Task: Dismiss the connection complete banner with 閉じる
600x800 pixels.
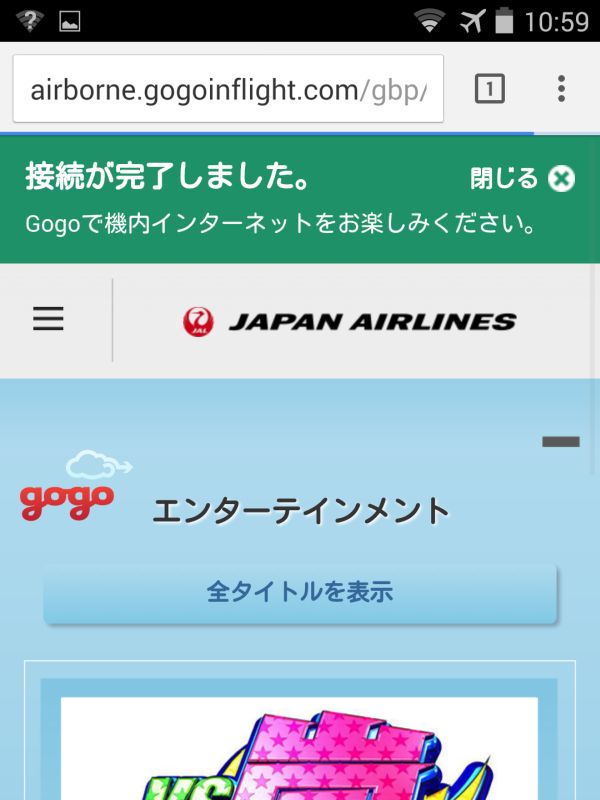Action: [523, 179]
